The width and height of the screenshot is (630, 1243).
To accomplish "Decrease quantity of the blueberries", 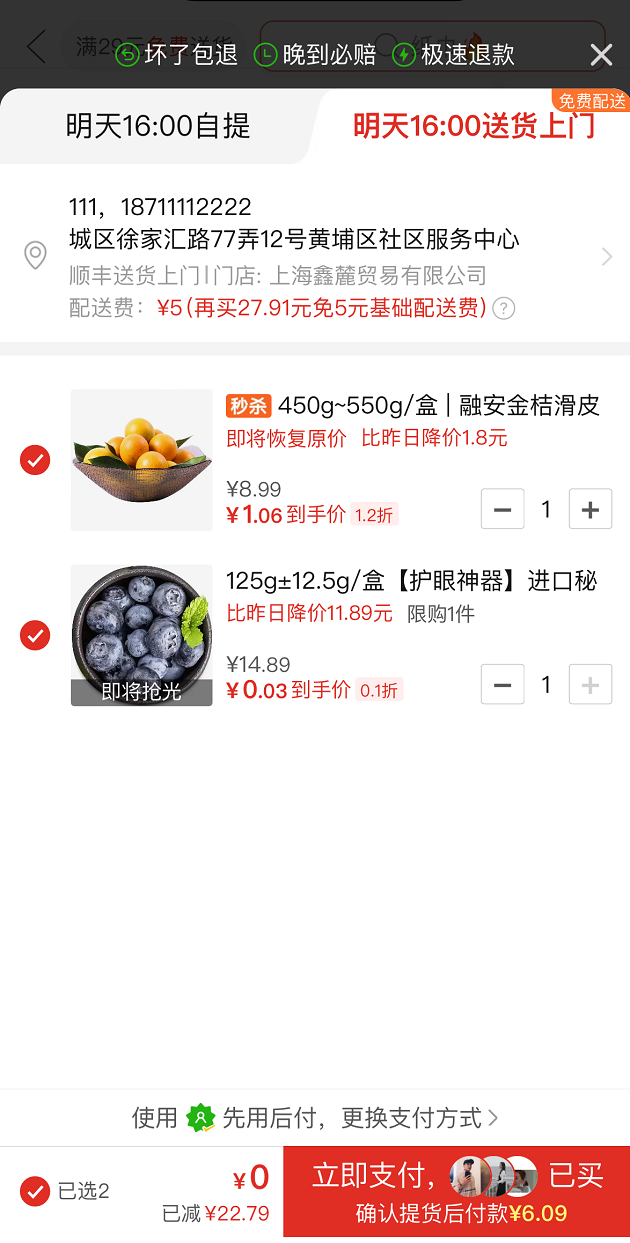I will pyautogui.click(x=502, y=685).
